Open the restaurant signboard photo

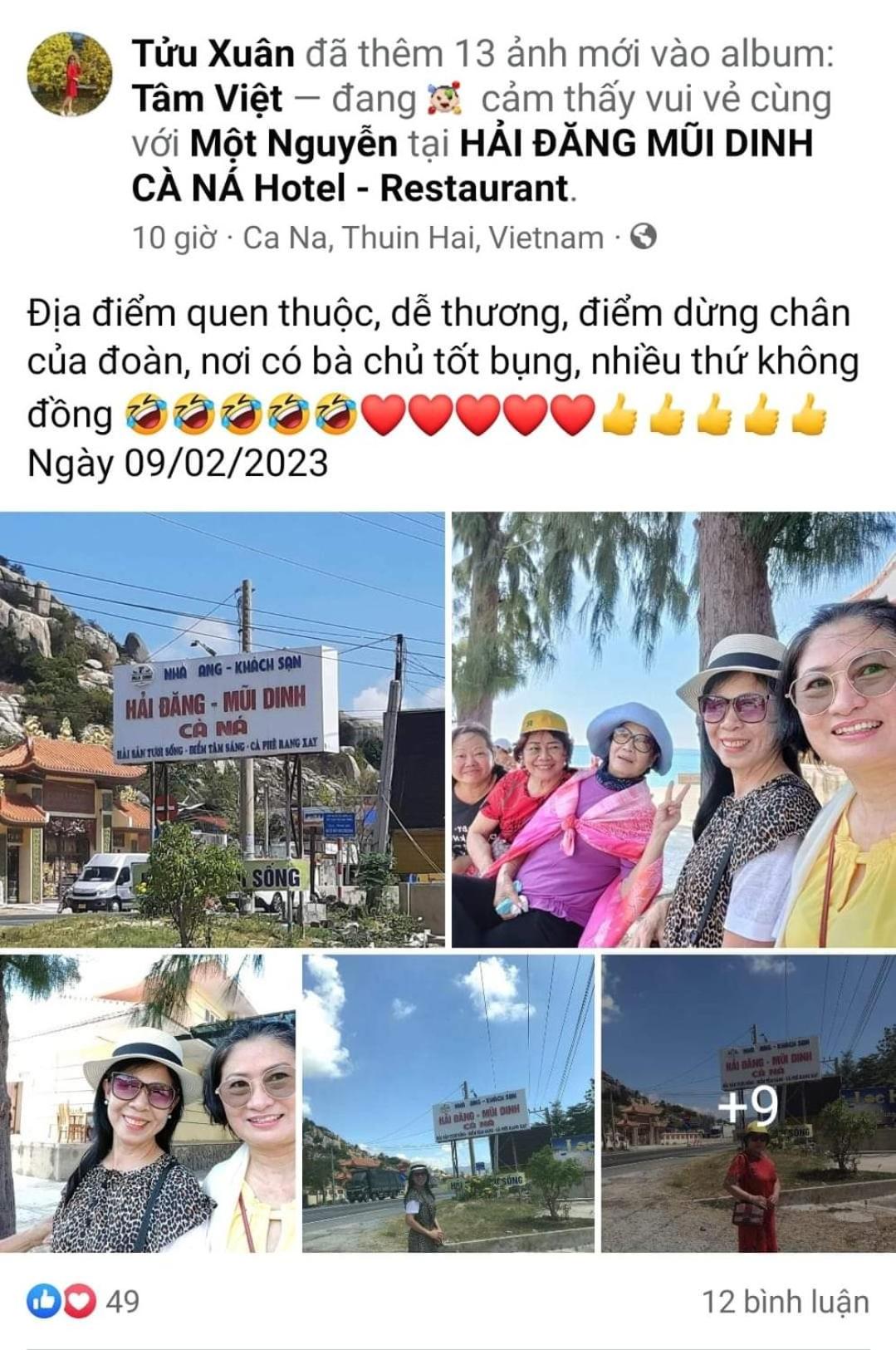coord(223,729)
